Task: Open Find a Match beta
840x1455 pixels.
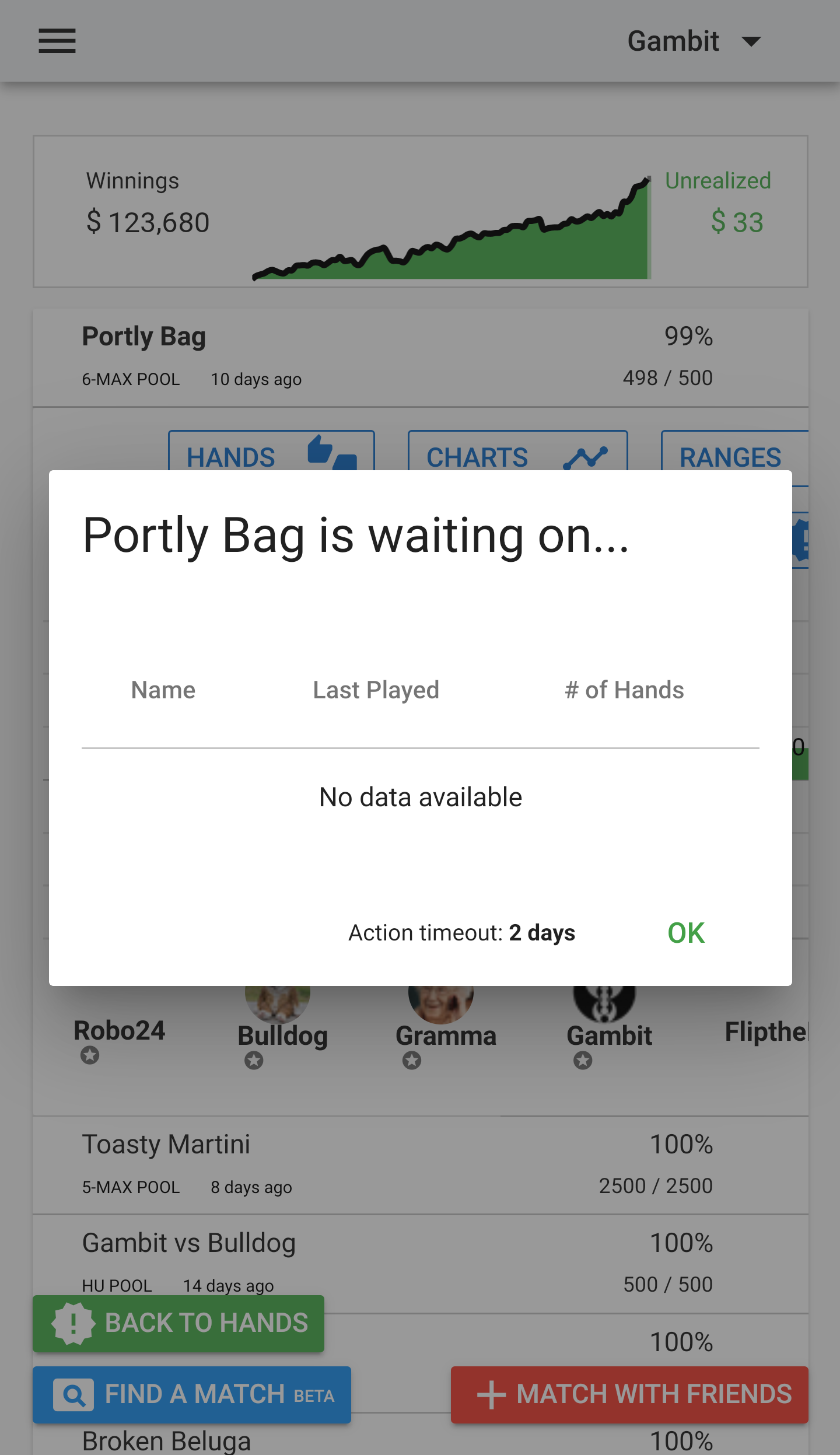Action: 192,1394
